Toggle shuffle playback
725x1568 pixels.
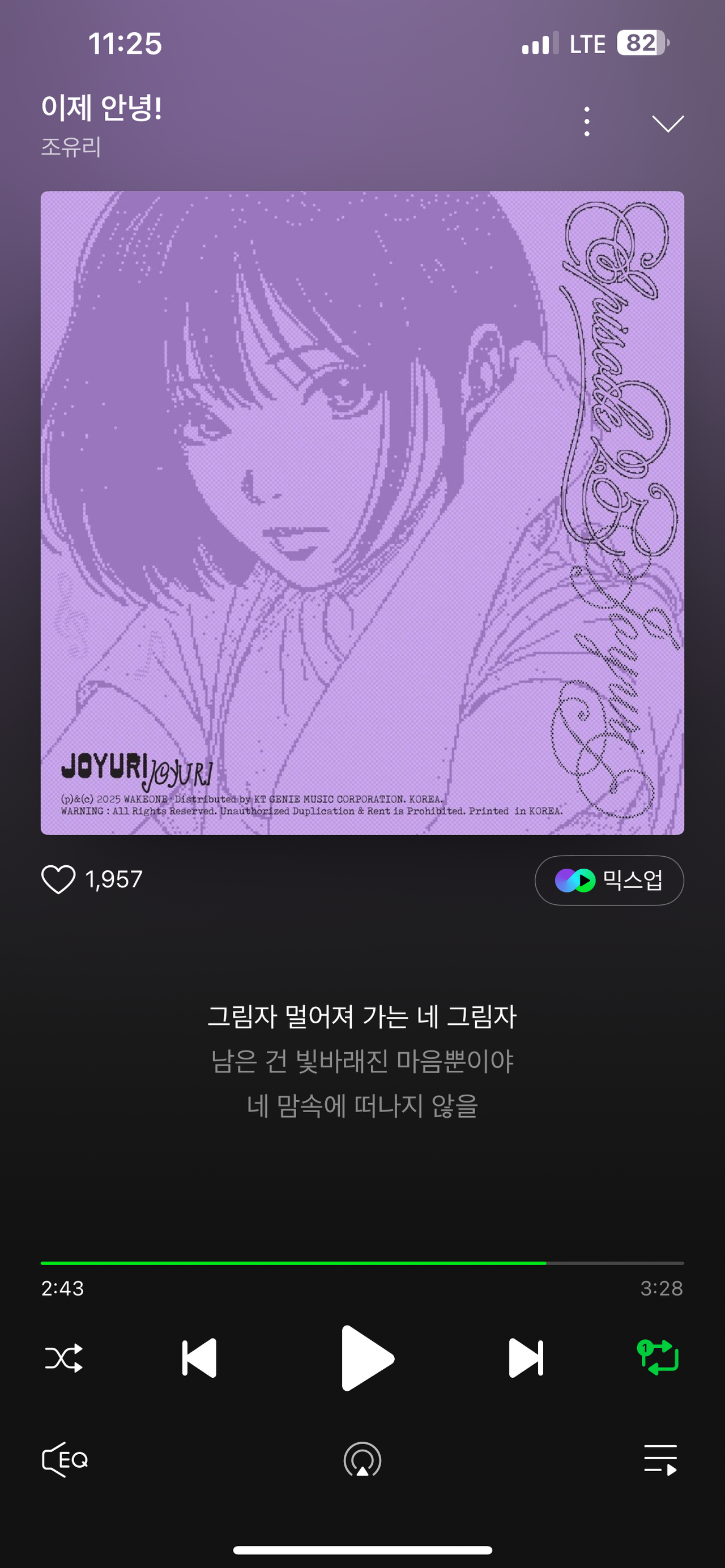coord(63,1358)
